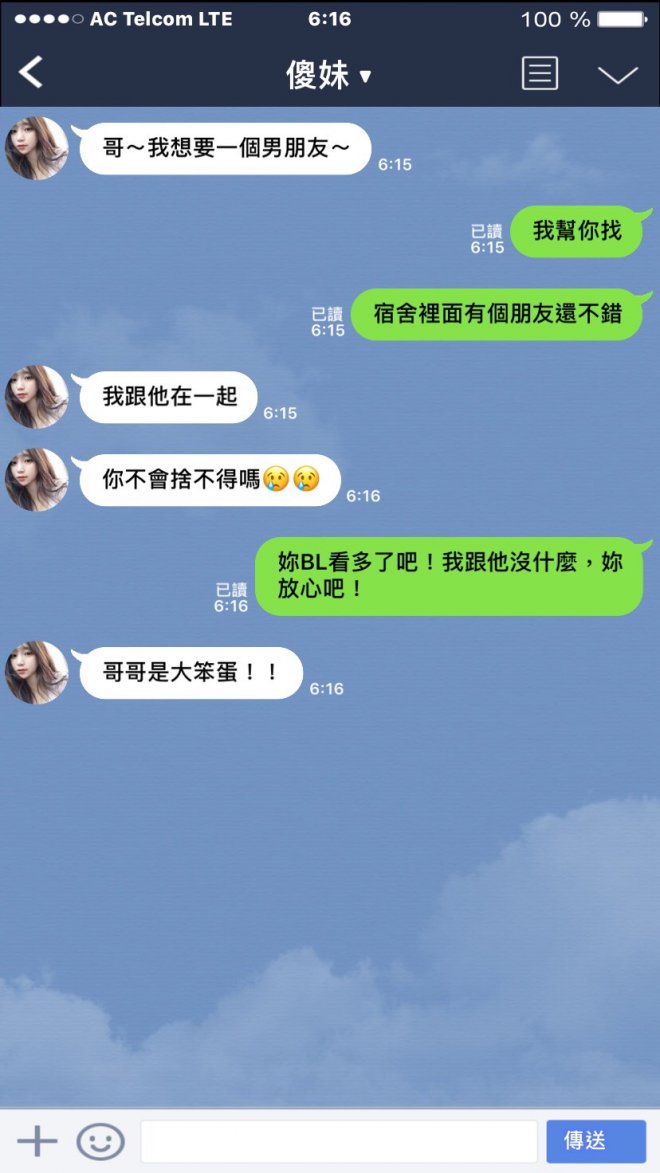660x1173 pixels.
Task: Focus the message text field
Action: pyautogui.click(x=339, y=1141)
